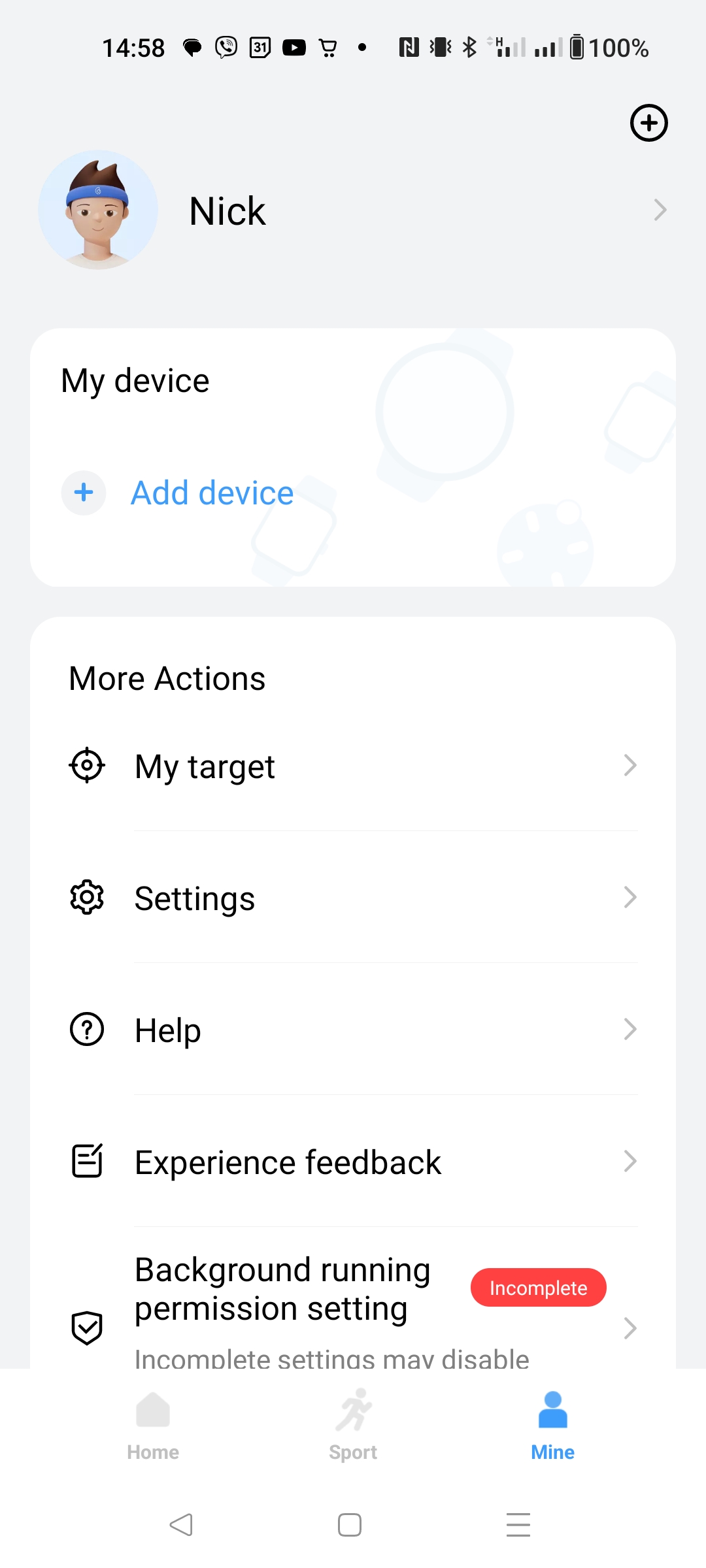Select the Mine tab
Screen dimensions: 706x1568
[552, 1426]
